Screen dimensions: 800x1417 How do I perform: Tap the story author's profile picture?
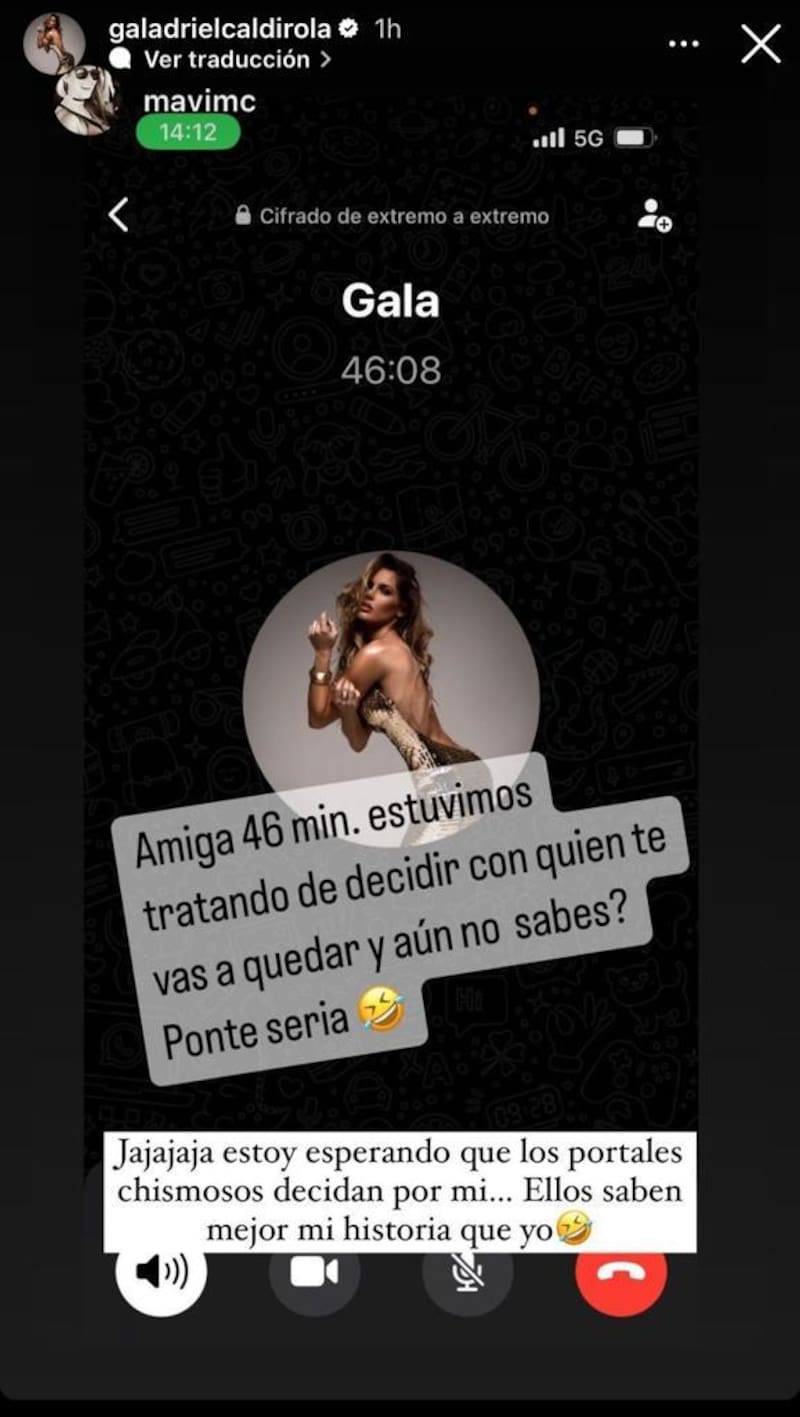pyautogui.click(x=54, y=44)
